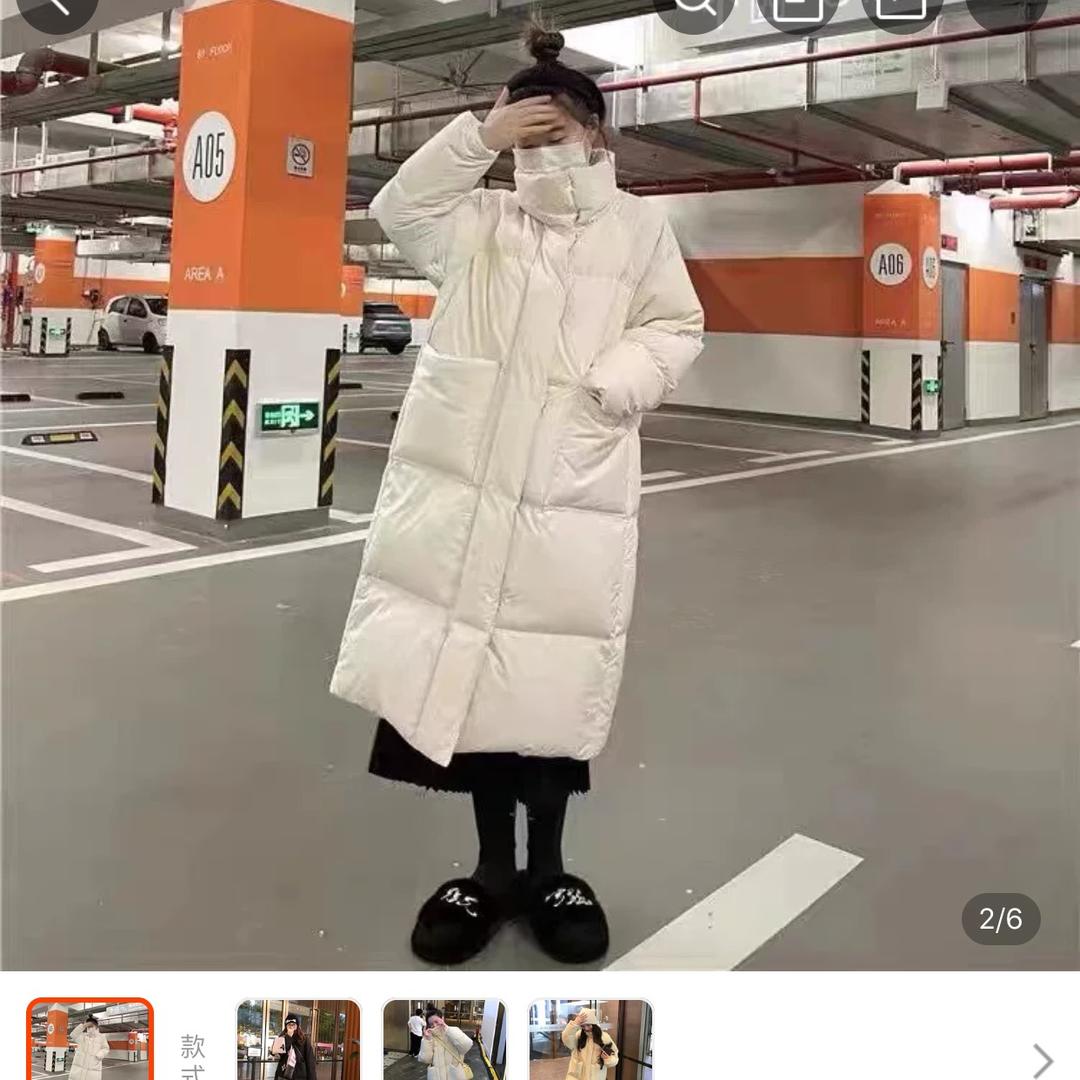View the cream hooded coat thumbnail
Viewport: 1080px width, 1080px height.
(590, 1040)
